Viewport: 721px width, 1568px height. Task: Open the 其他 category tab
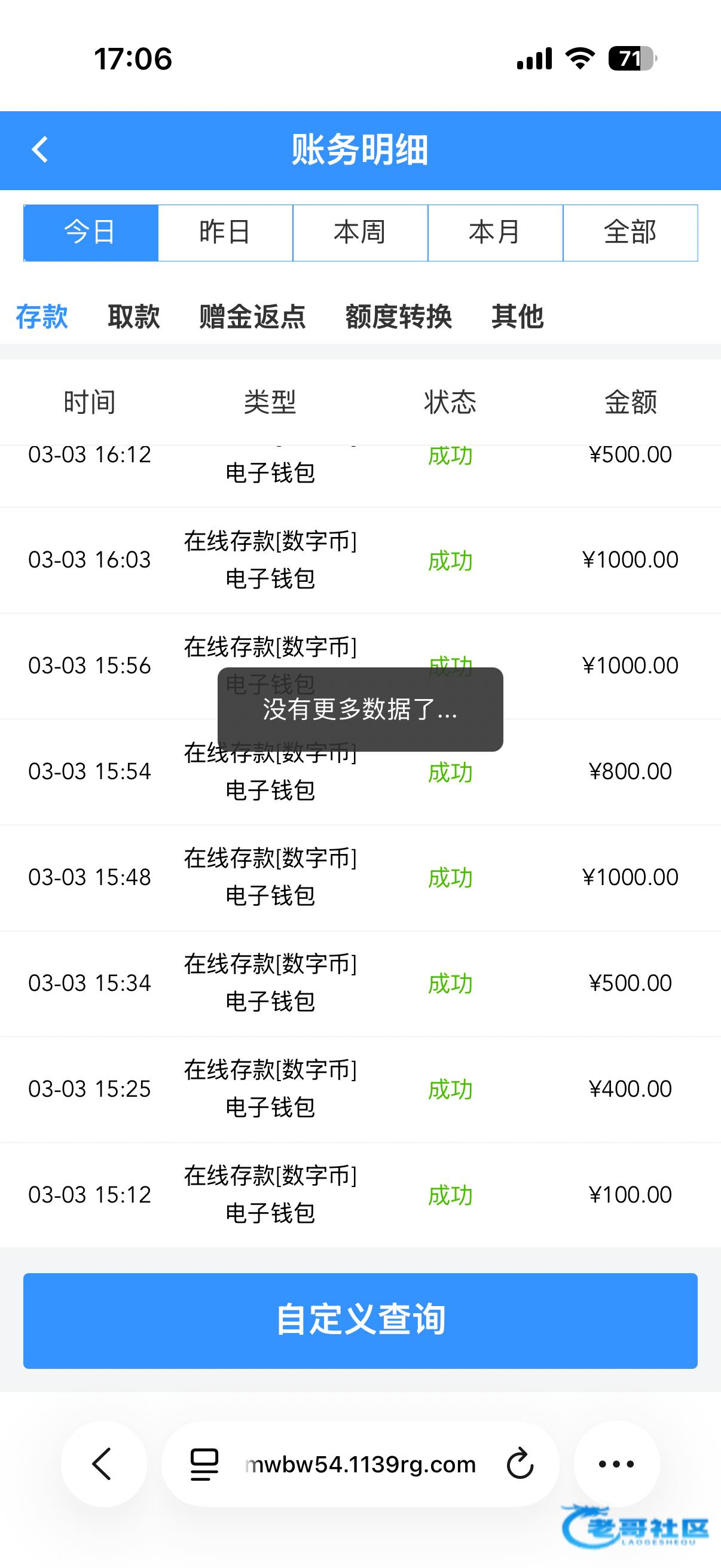pos(517,316)
